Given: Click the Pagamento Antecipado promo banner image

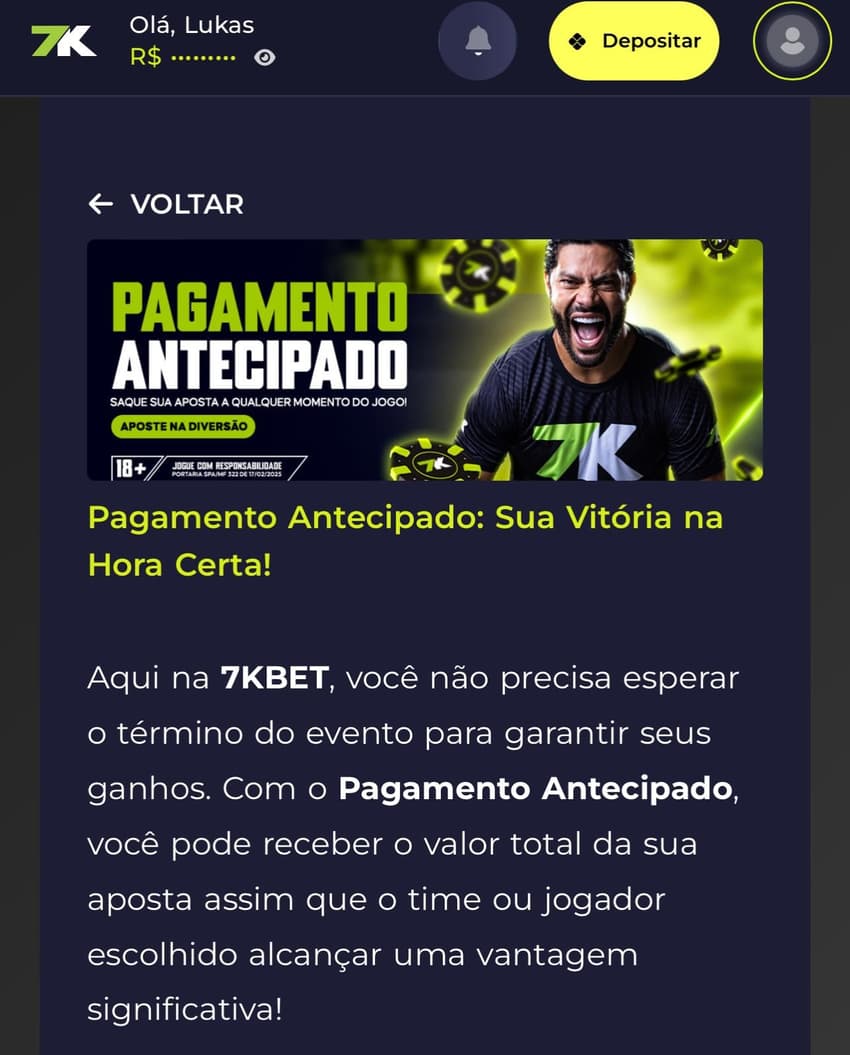Looking at the screenshot, I should point(425,360).
